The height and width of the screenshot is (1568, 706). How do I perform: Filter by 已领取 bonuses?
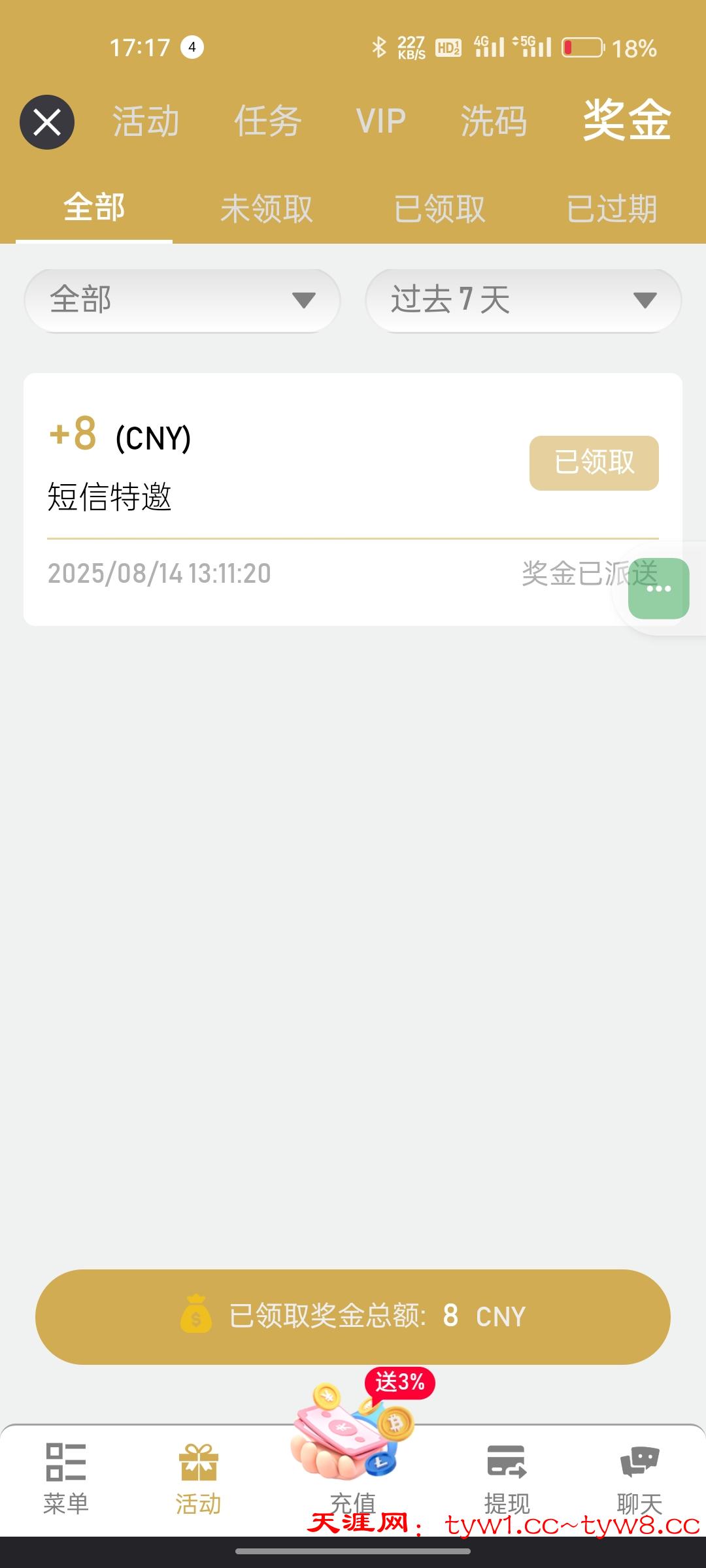tap(439, 209)
